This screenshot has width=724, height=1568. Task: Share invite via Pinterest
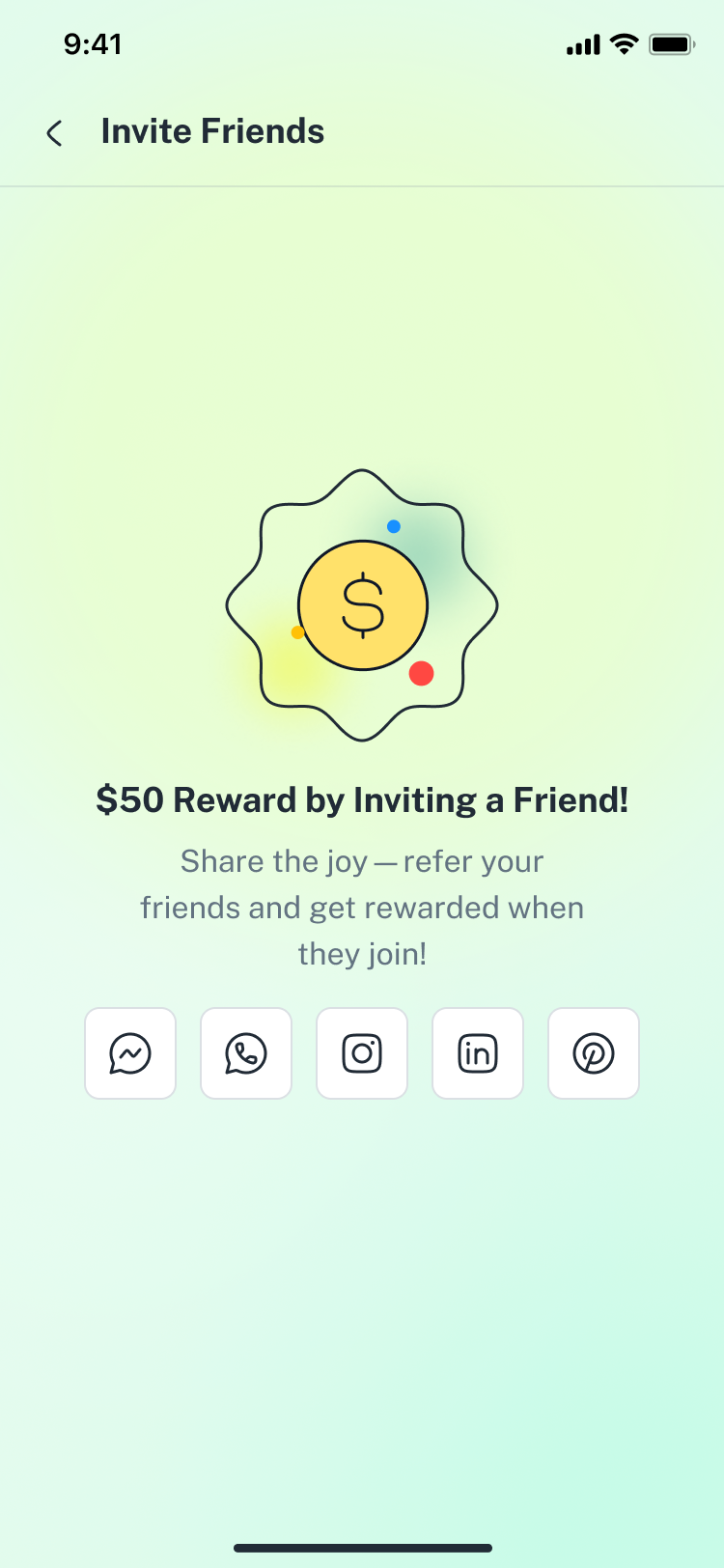point(594,1053)
